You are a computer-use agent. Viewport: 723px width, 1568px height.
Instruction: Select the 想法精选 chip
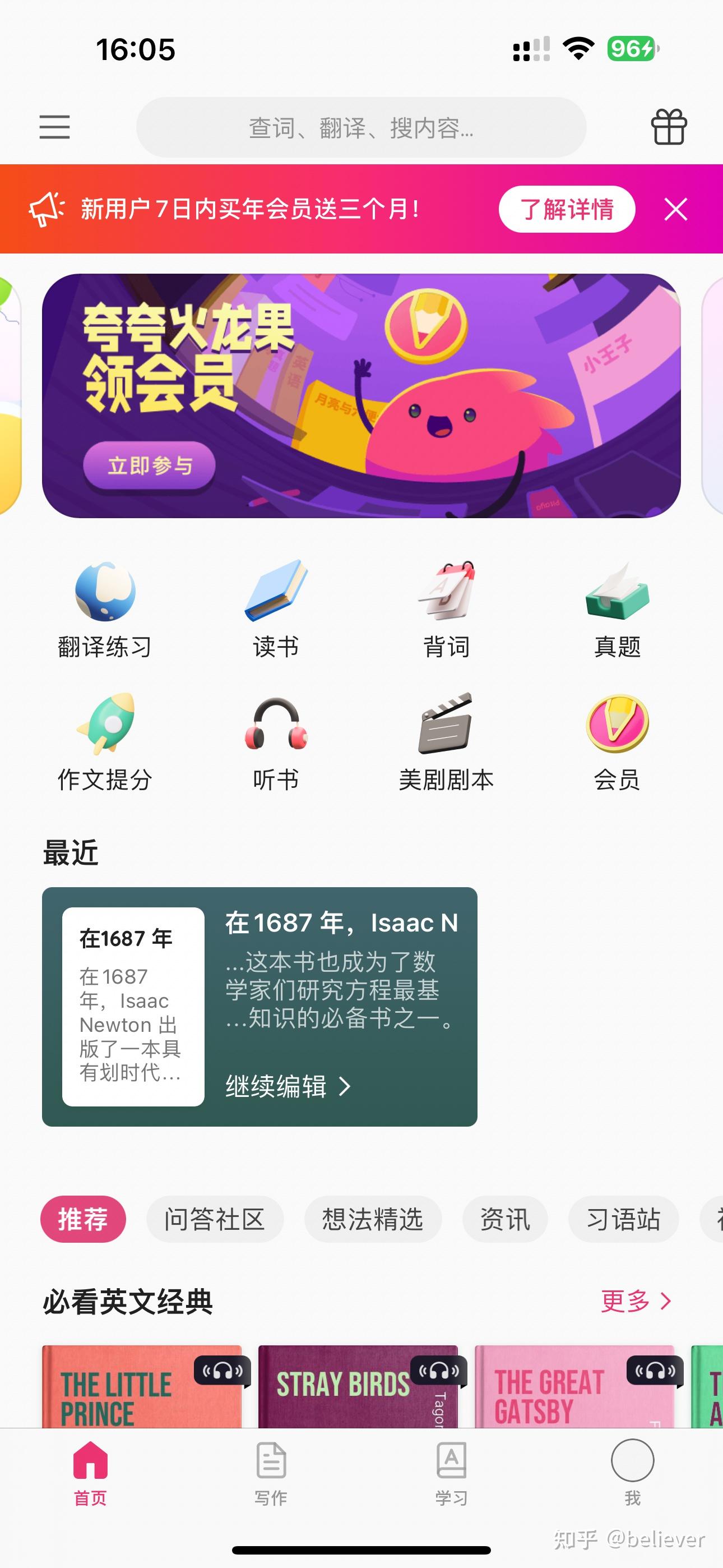[x=373, y=1219]
